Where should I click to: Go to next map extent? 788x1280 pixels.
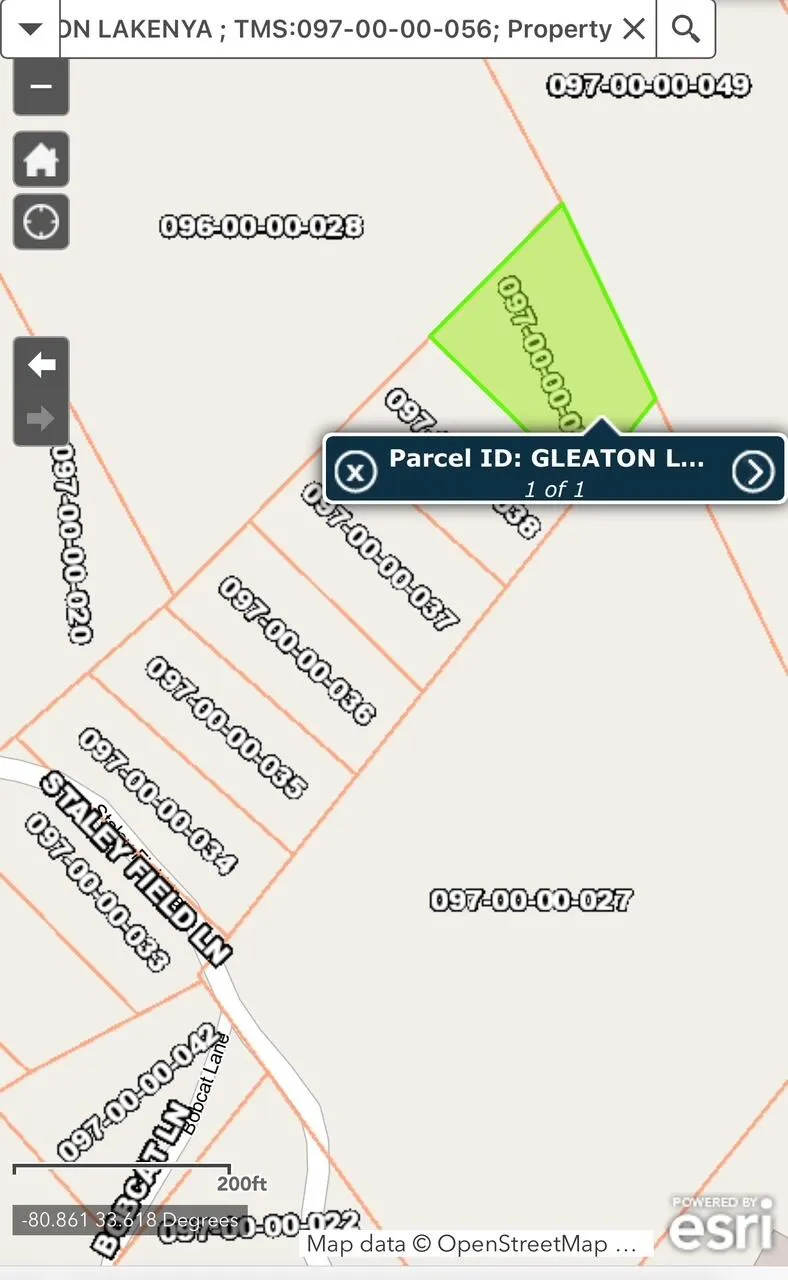coord(41,418)
